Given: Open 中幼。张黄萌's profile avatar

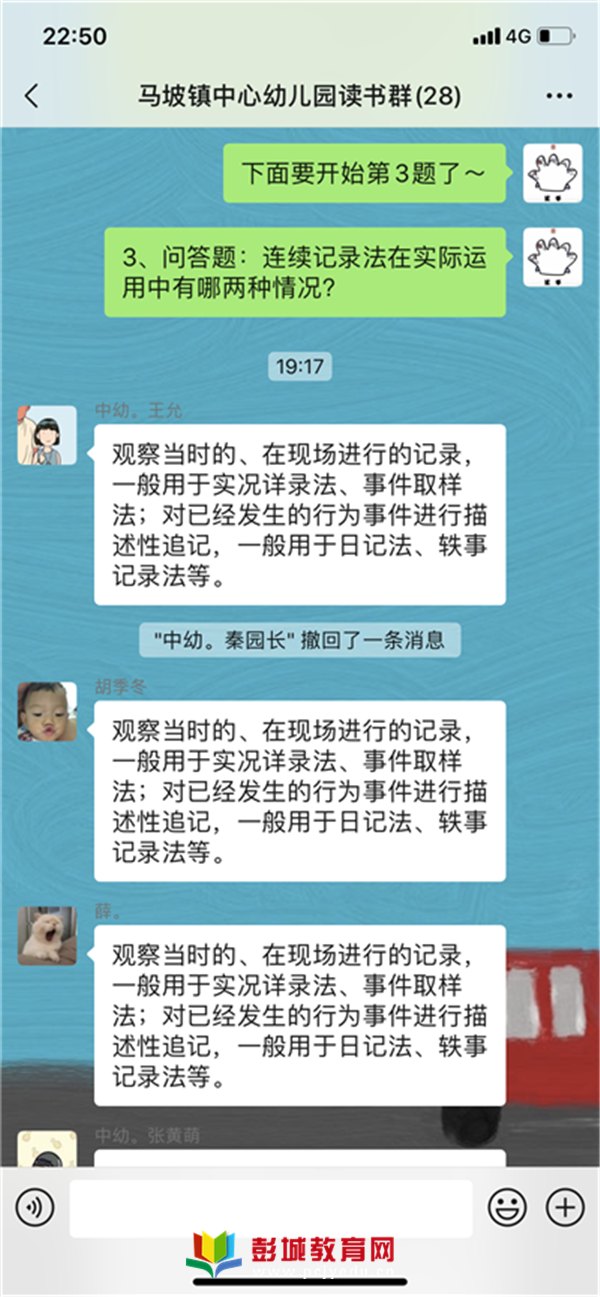Looking at the screenshot, I should click(47, 1150).
